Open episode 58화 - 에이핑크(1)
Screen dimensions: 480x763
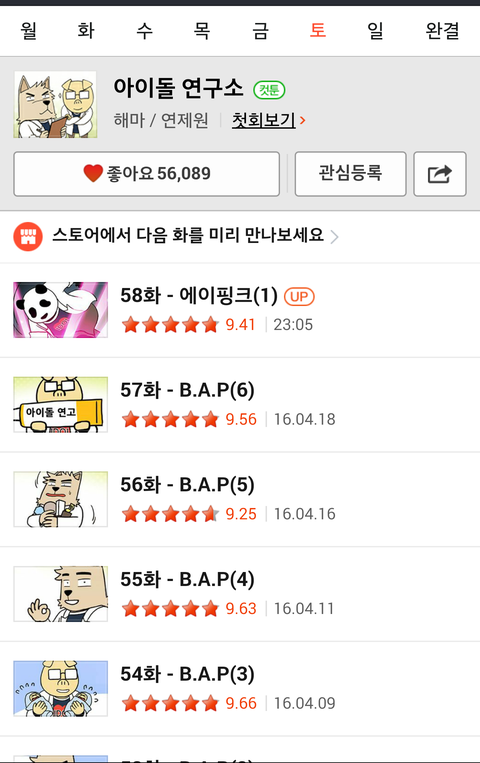click(240, 310)
